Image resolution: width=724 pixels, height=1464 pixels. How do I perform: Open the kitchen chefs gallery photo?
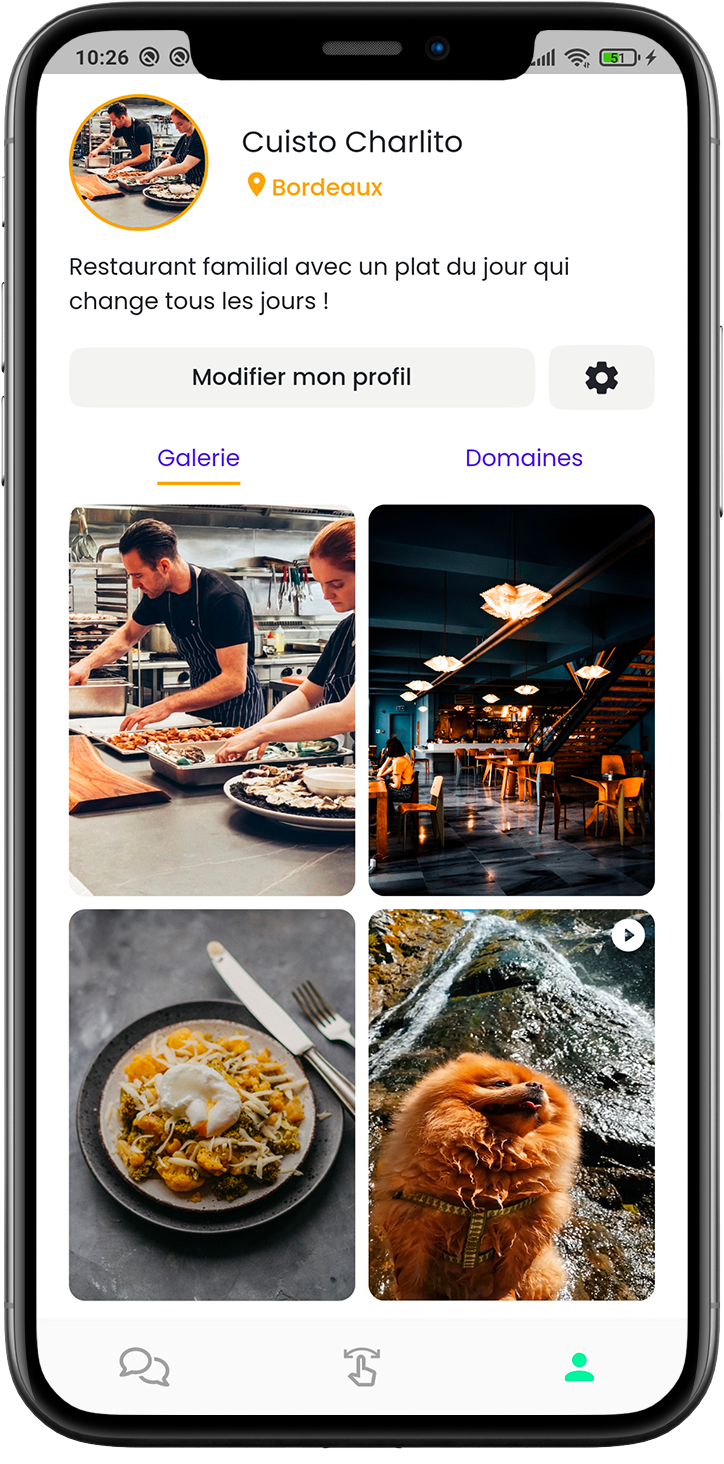pos(212,700)
